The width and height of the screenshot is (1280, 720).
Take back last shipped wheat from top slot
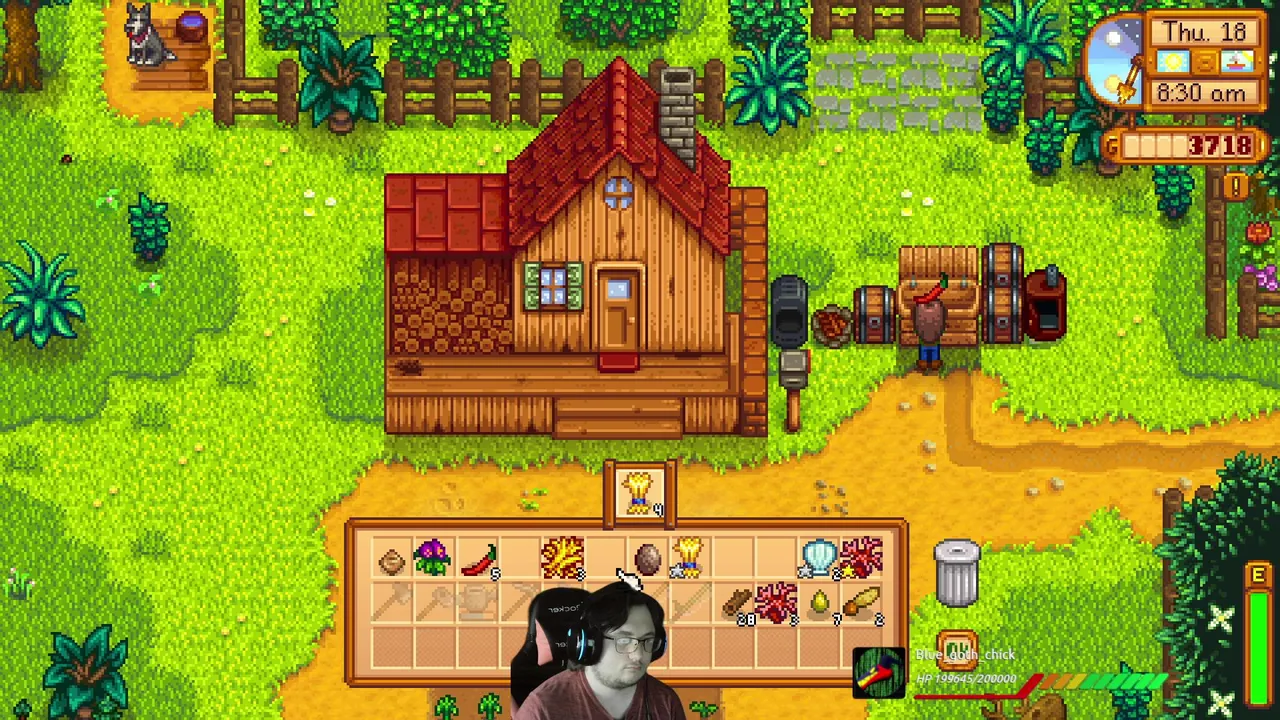click(x=640, y=493)
